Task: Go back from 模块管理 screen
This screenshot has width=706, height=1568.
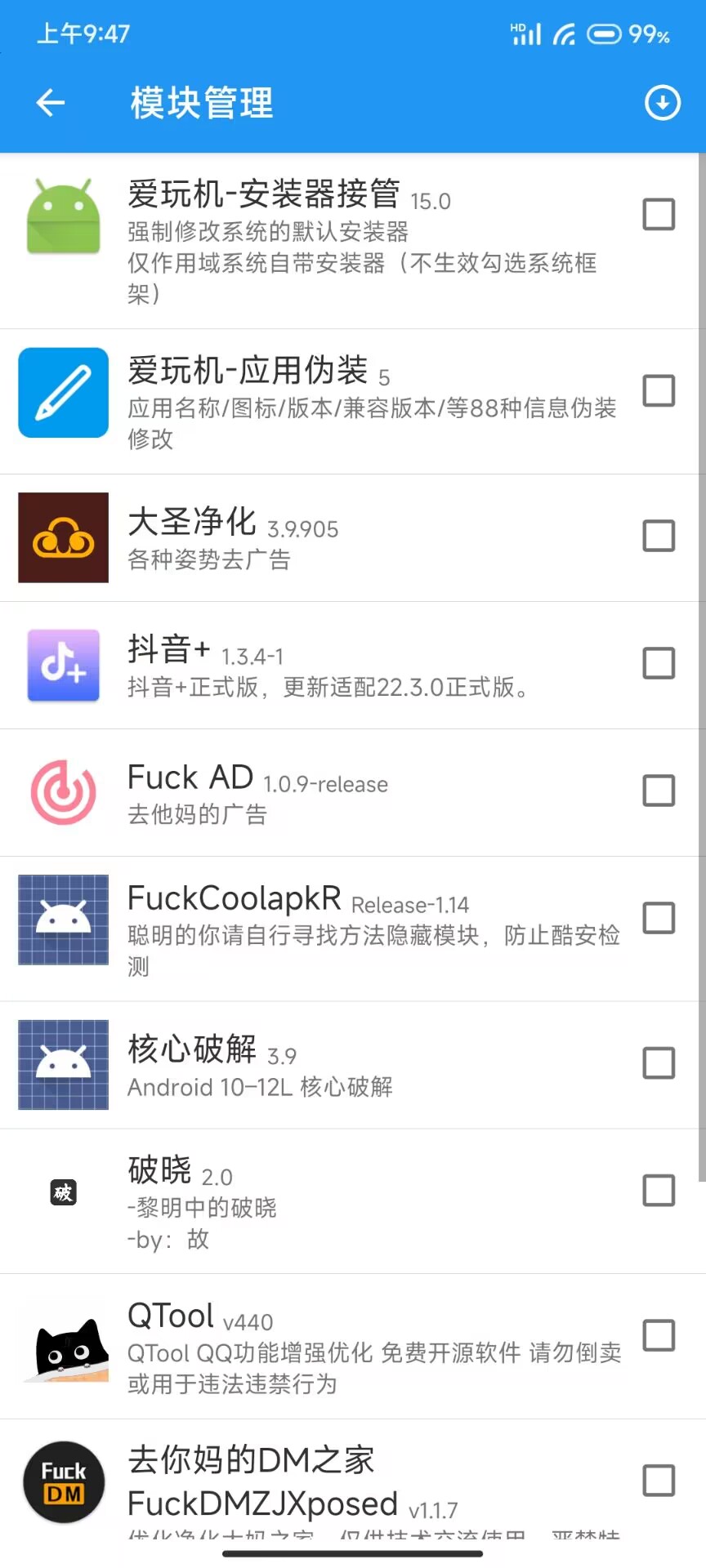Action: 51,103
